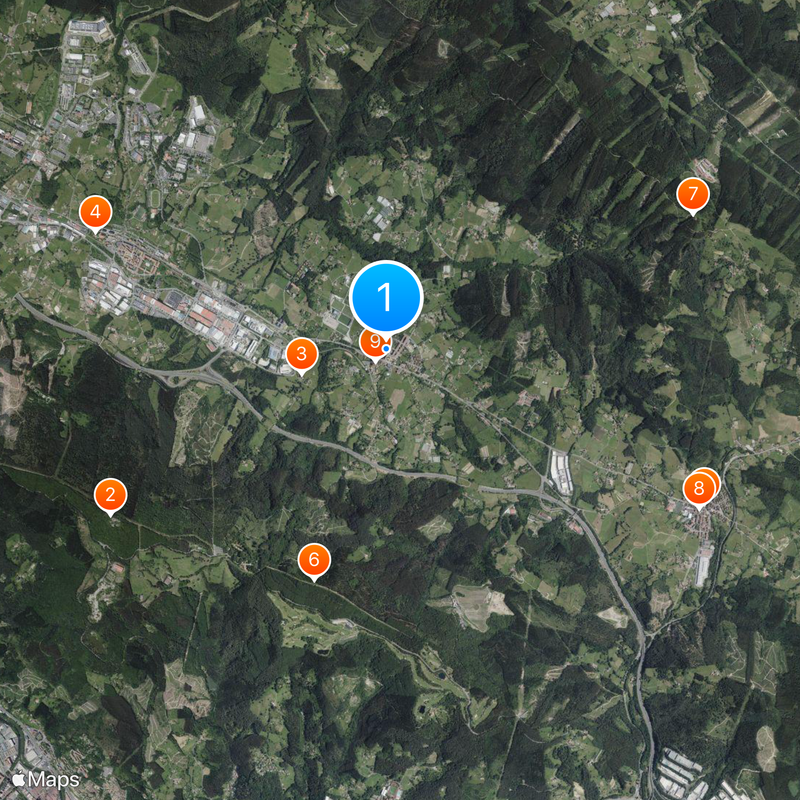This screenshot has width=800, height=800.
Task: Select map pin number 8
Action: pos(698,490)
